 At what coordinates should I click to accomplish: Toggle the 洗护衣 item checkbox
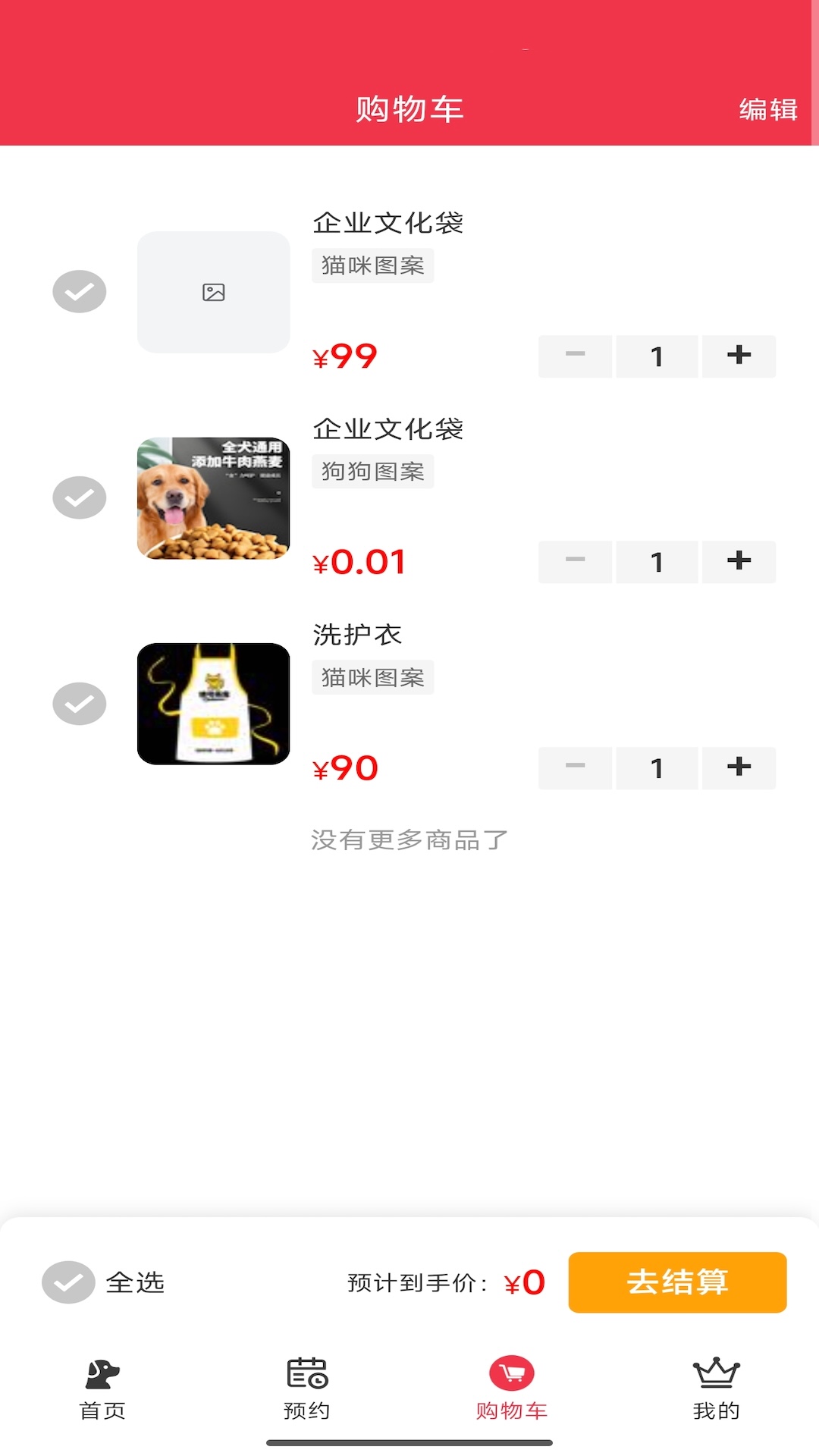[x=79, y=704]
